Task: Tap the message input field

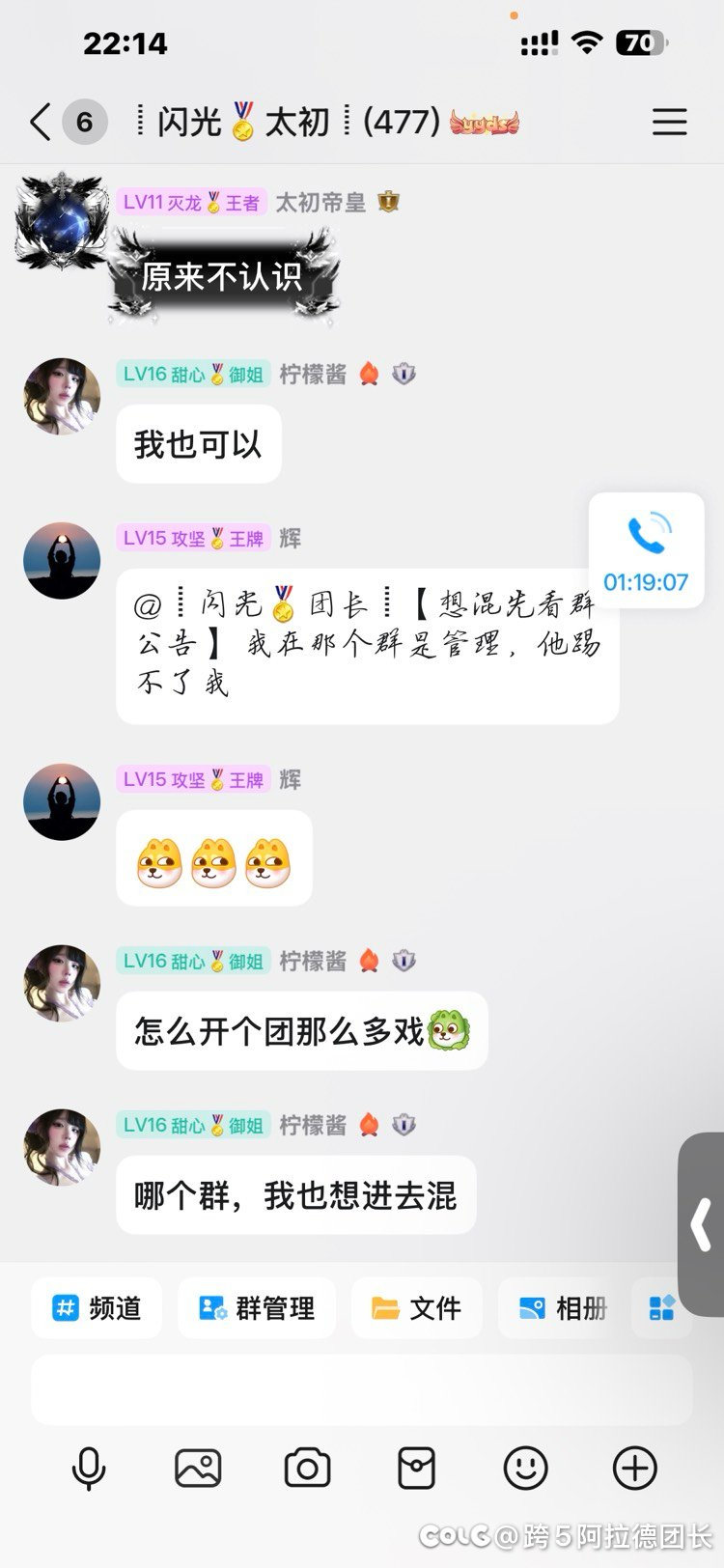Action: 361,1389
